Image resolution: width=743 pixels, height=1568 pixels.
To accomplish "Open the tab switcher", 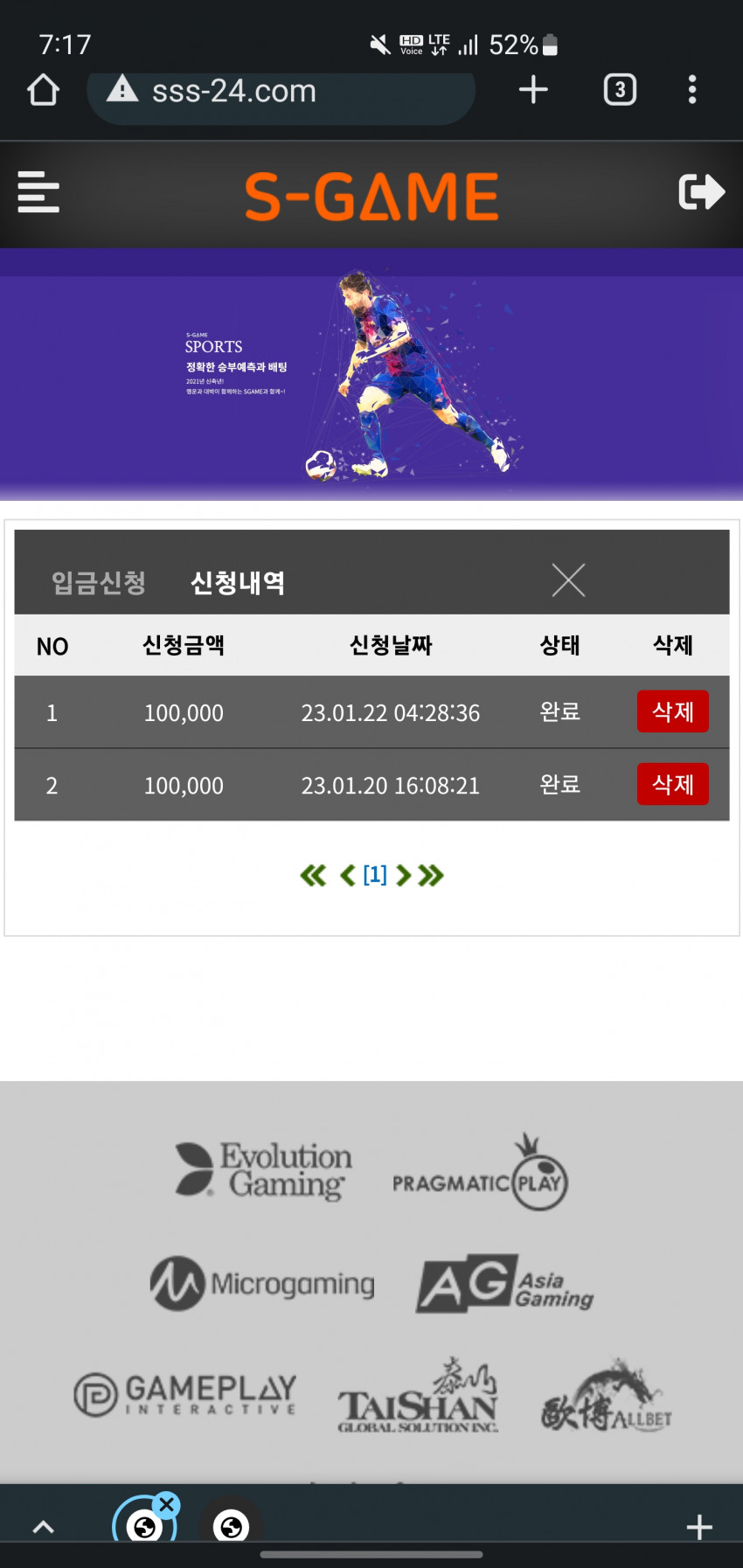I will pyautogui.click(x=620, y=90).
